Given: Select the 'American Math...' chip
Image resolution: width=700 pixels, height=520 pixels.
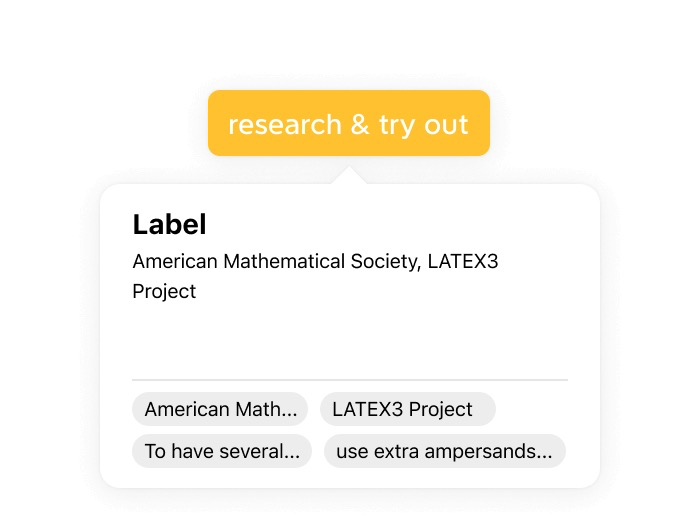Looking at the screenshot, I should (221, 409).
